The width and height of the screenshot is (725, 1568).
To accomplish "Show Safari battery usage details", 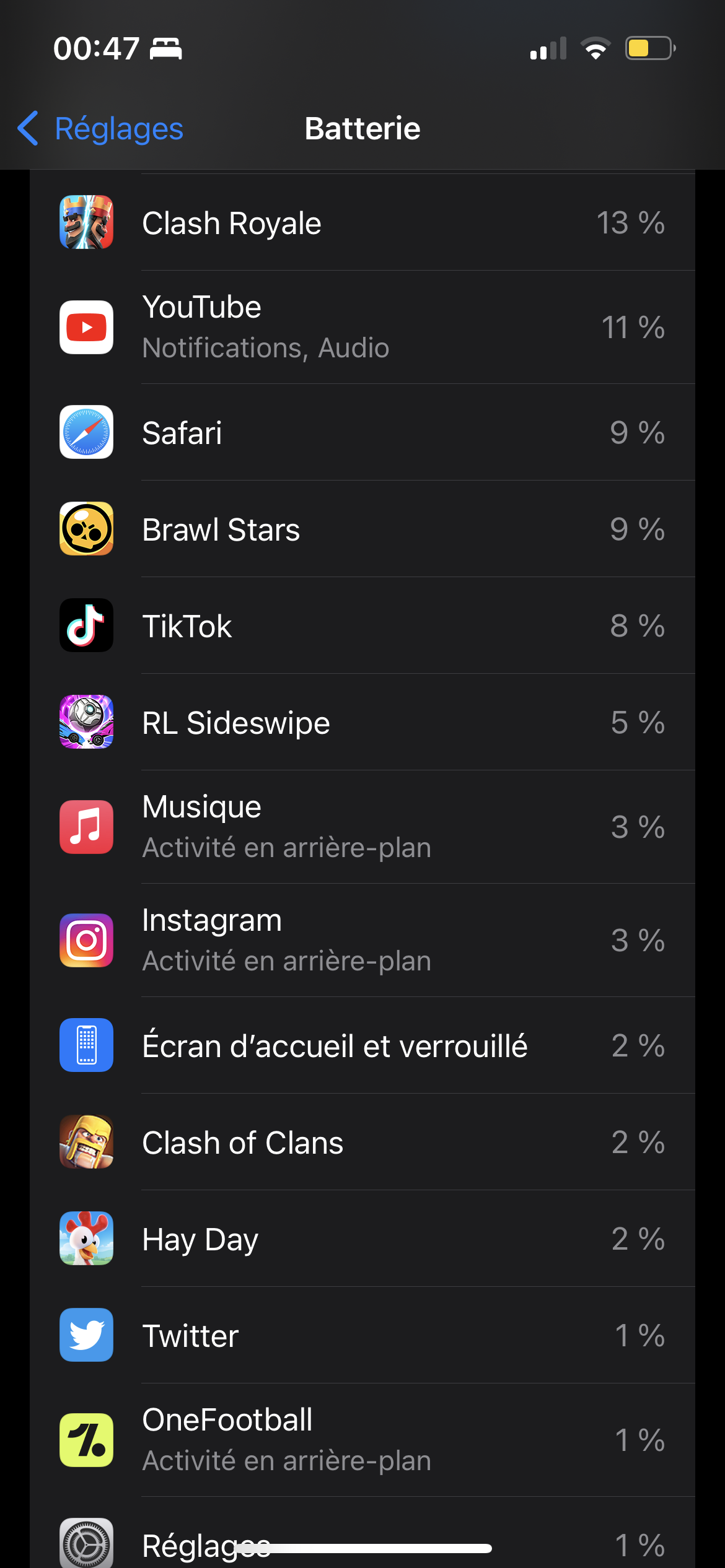I will pos(362,432).
